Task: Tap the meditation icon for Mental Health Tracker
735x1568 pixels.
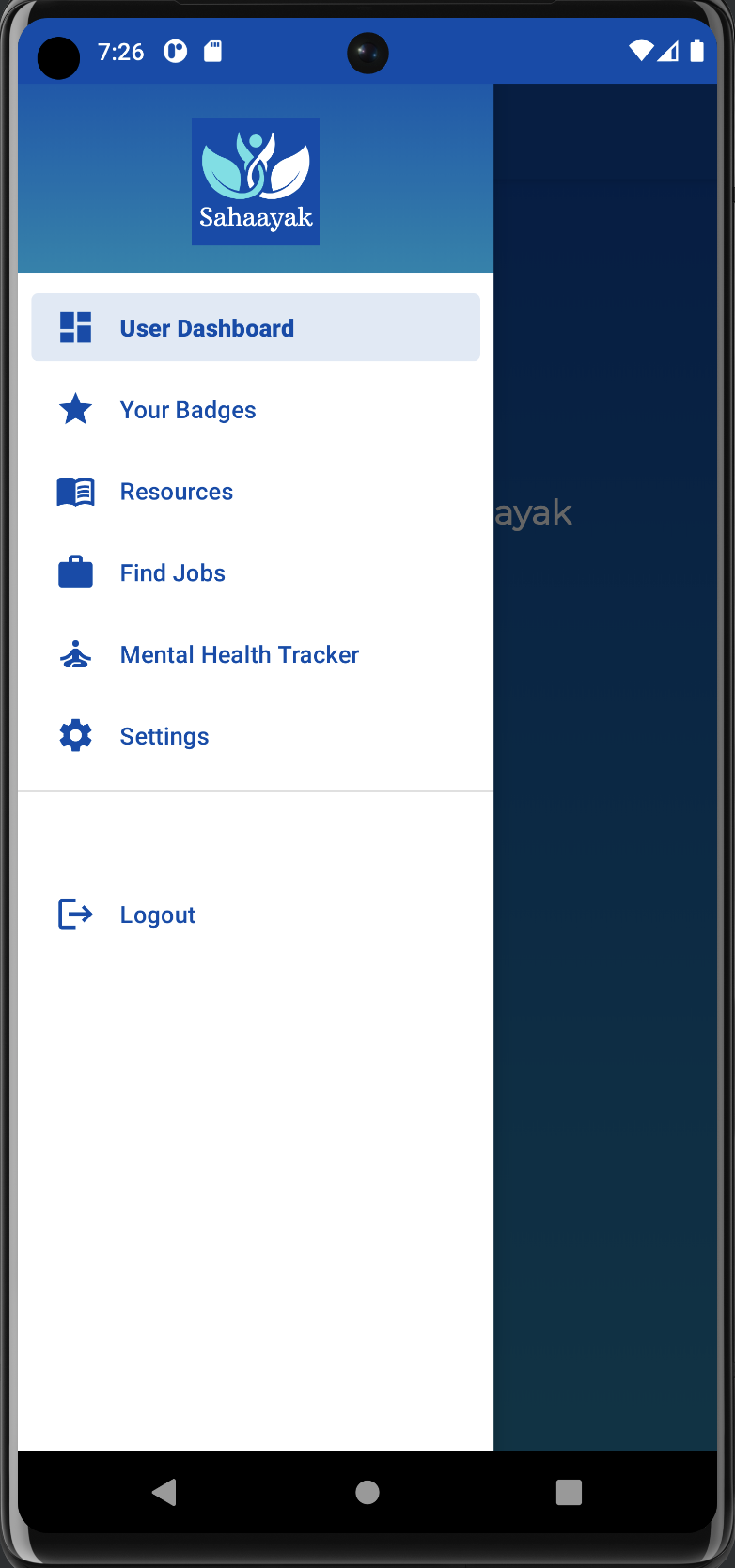Action: [x=75, y=653]
